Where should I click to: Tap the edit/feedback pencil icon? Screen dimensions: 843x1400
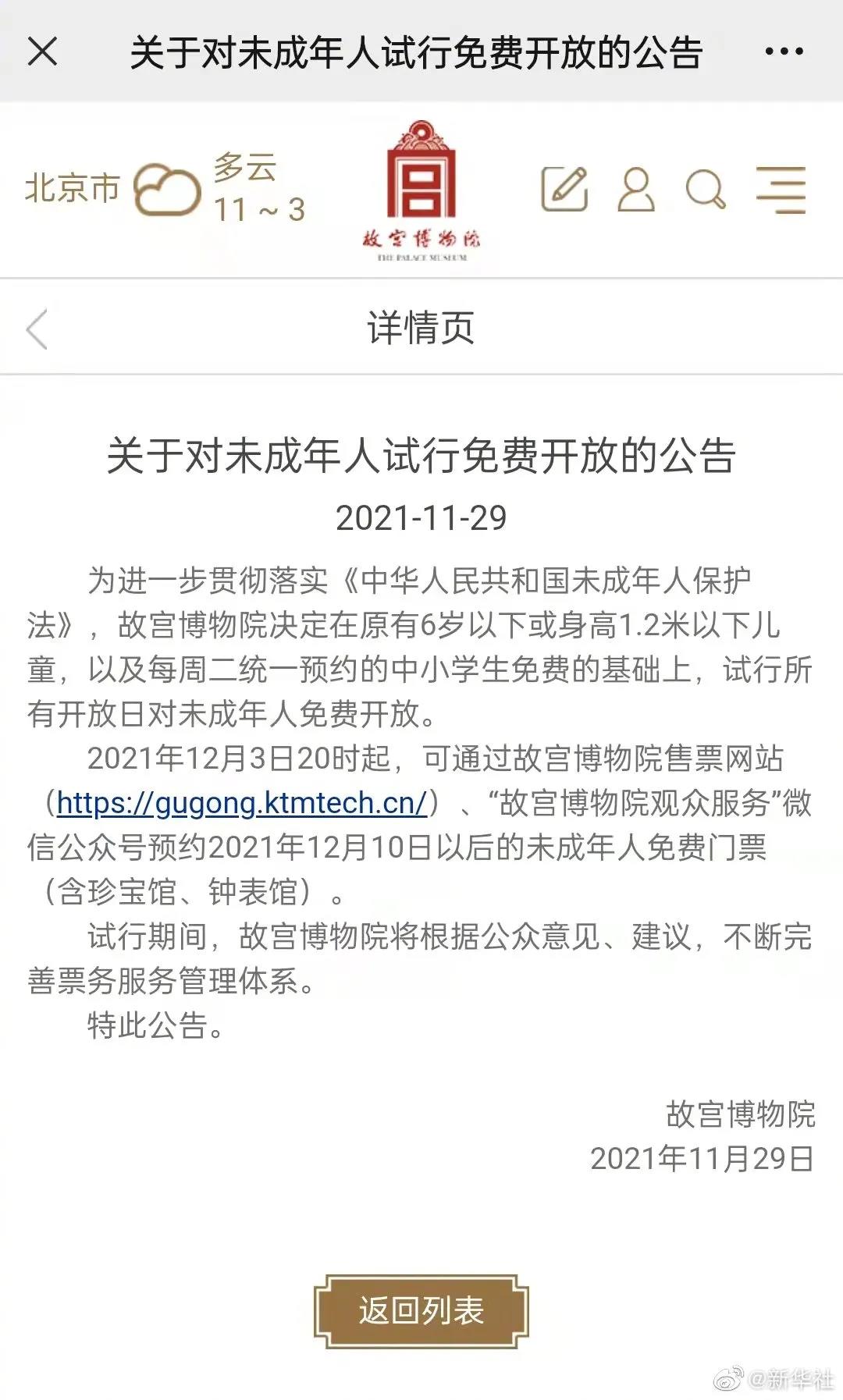(564, 189)
